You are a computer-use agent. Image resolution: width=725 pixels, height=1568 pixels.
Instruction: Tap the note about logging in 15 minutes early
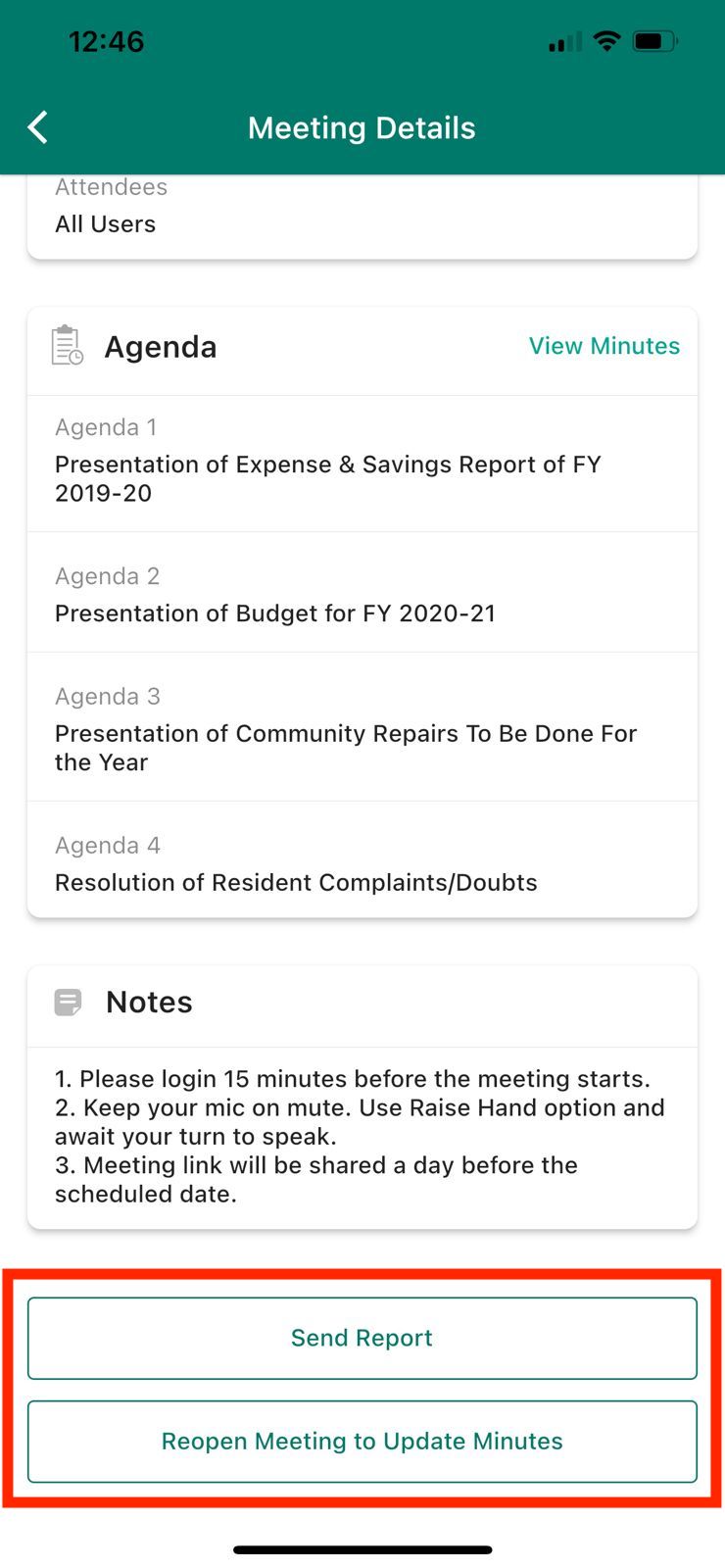353,1078
